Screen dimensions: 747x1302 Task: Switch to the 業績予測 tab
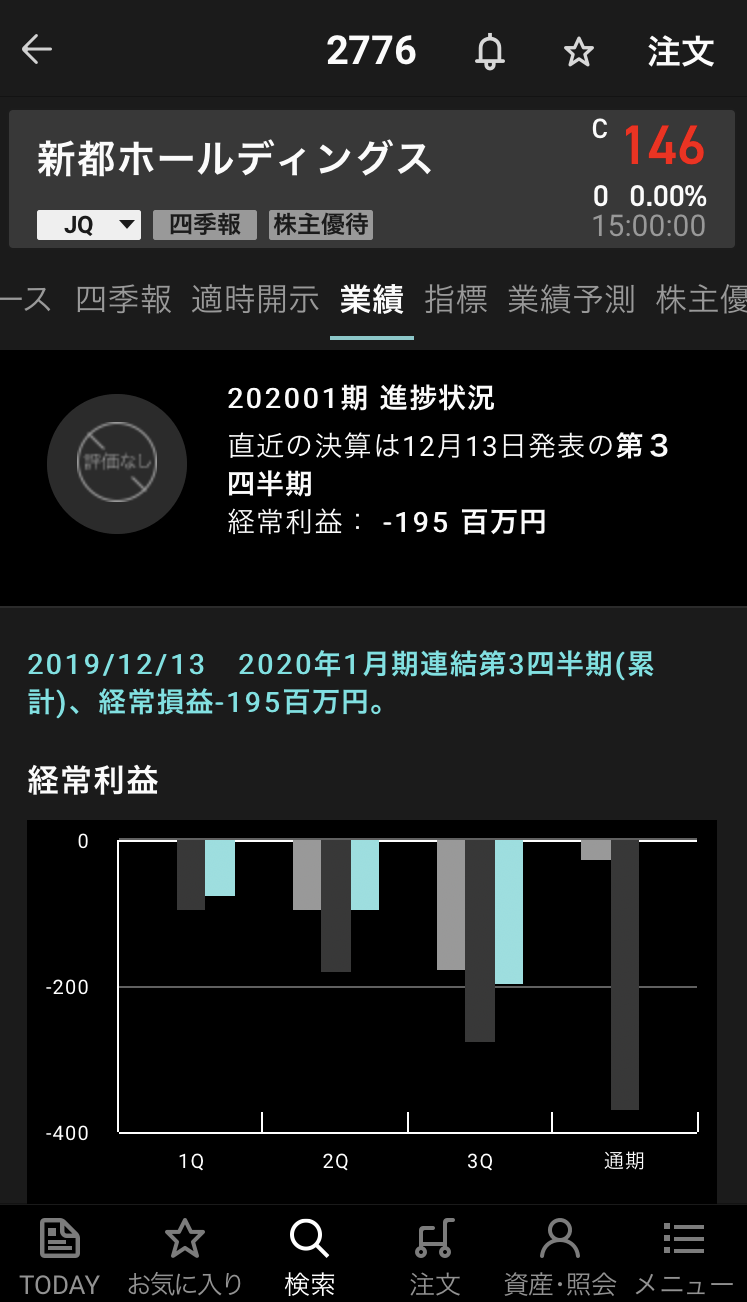pos(571,299)
